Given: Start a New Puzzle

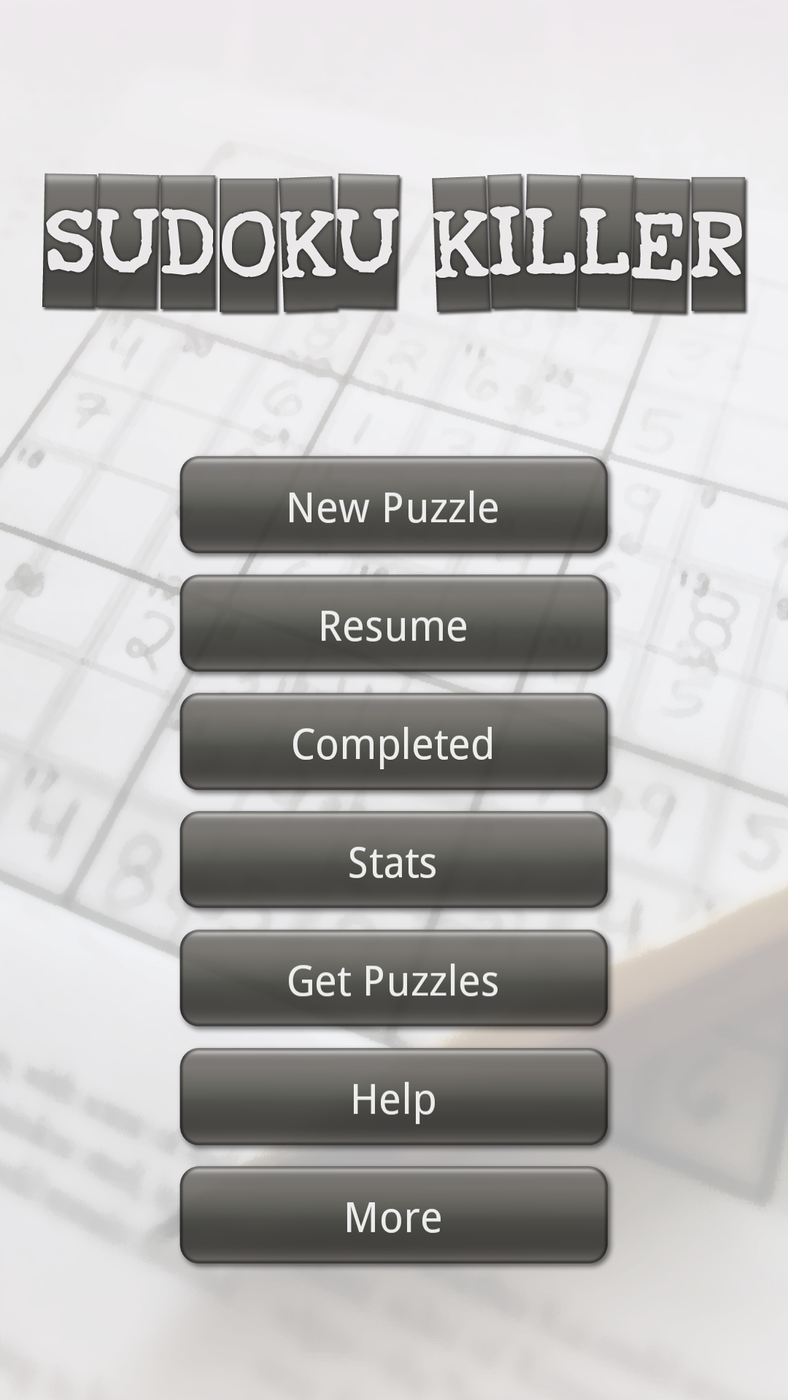Looking at the screenshot, I should point(393,506).
